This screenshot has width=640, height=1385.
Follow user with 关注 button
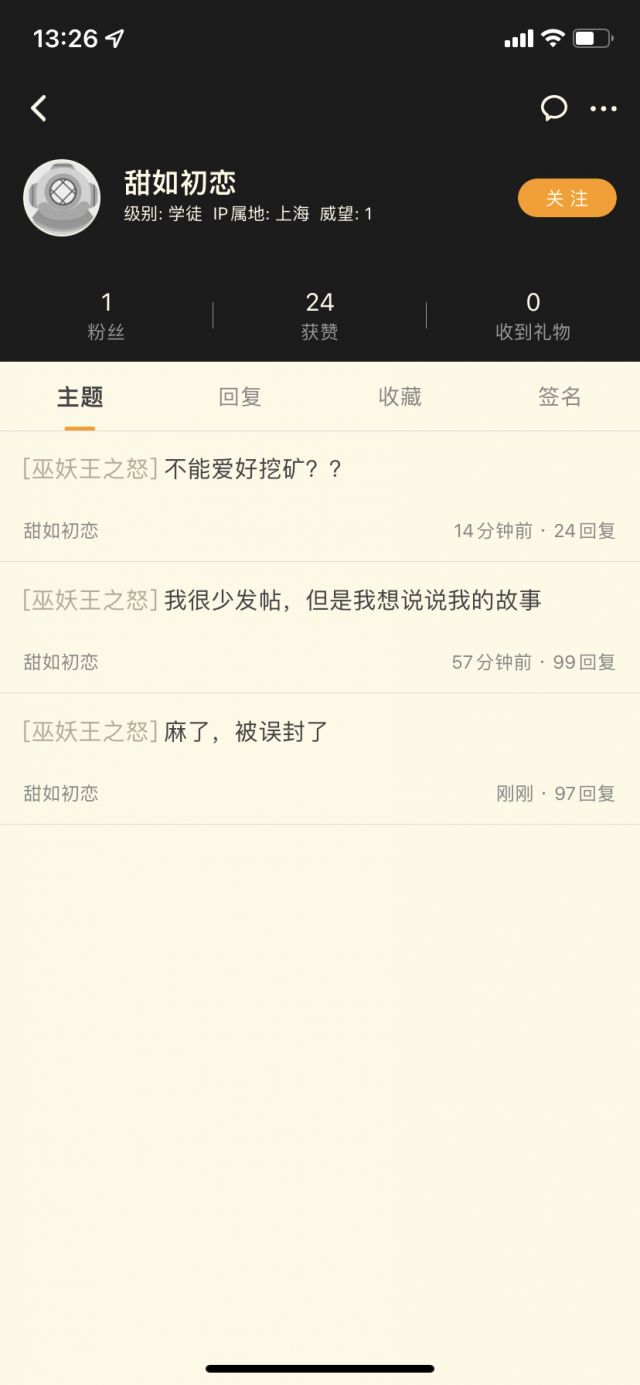click(x=567, y=198)
